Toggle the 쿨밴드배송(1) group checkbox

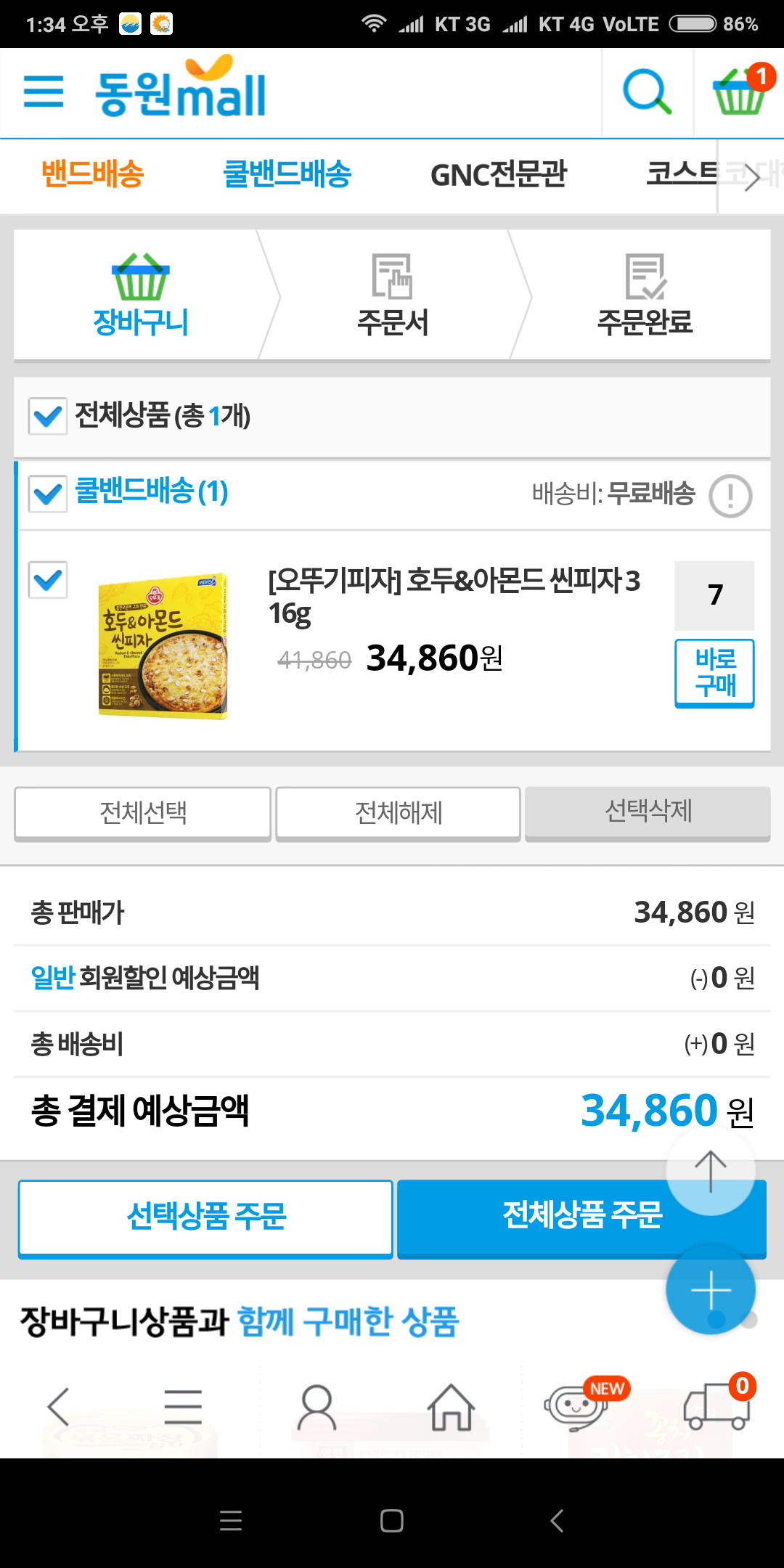[48, 494]
